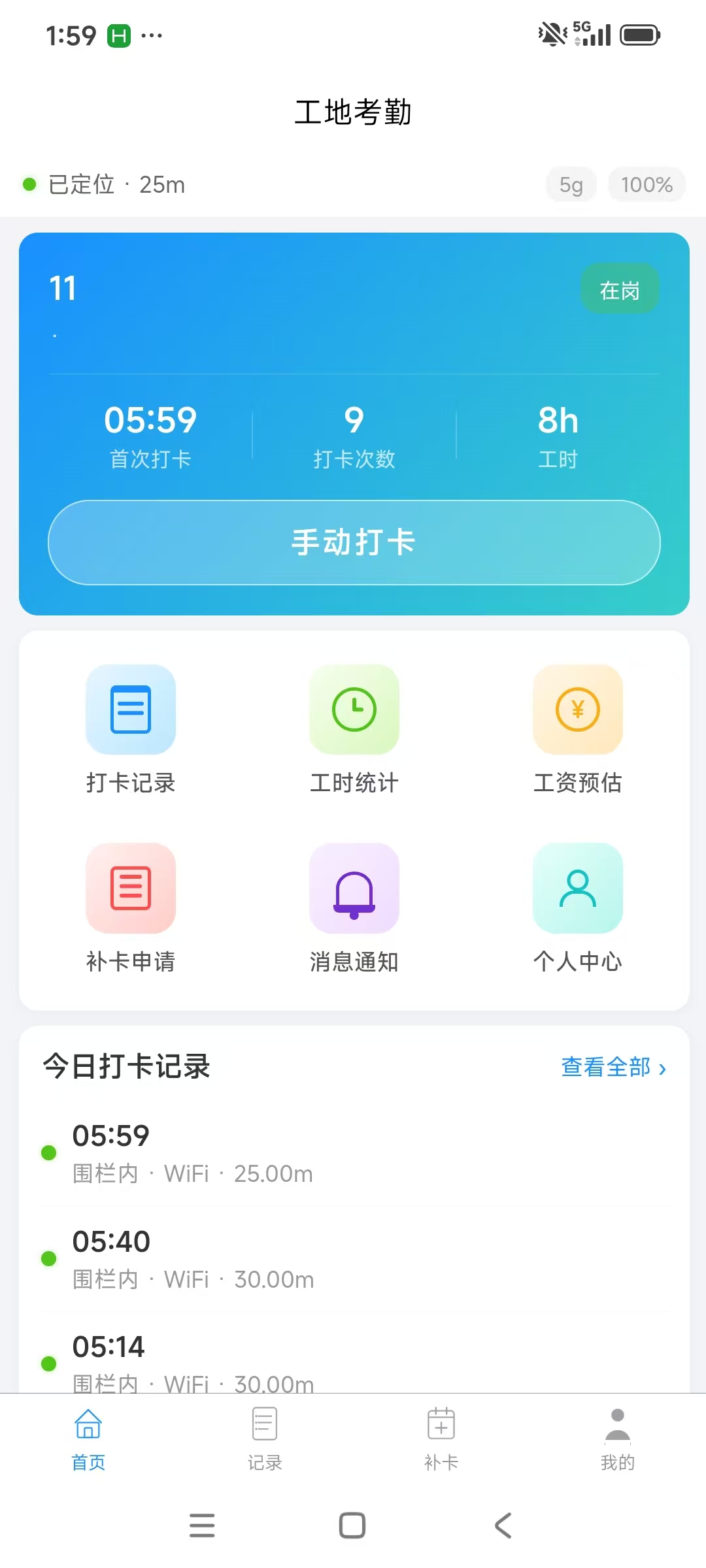Tap the 在岗 status badge

[620, 288]
